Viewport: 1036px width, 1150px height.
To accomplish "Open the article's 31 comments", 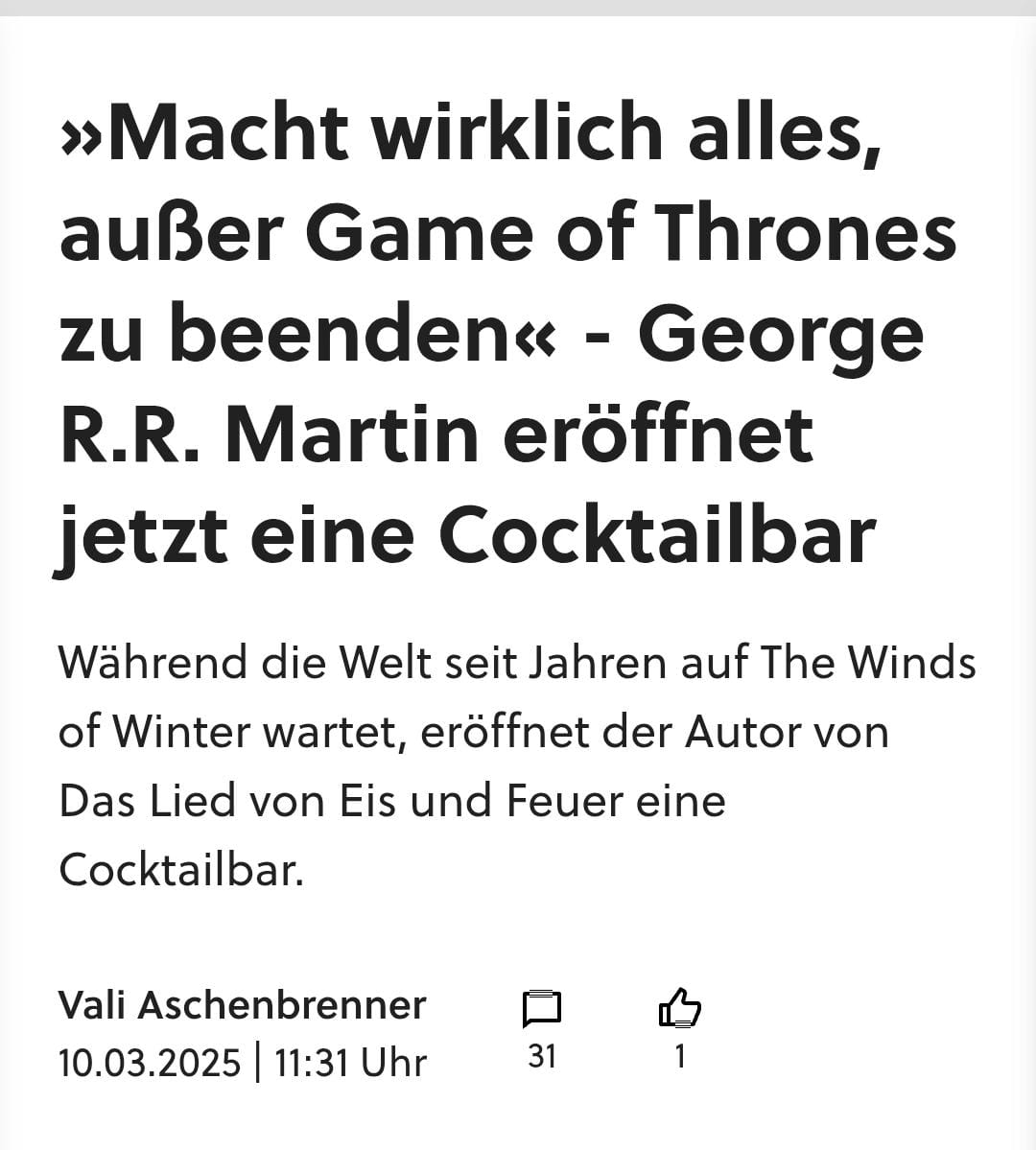I will [x=542, y=1010].
